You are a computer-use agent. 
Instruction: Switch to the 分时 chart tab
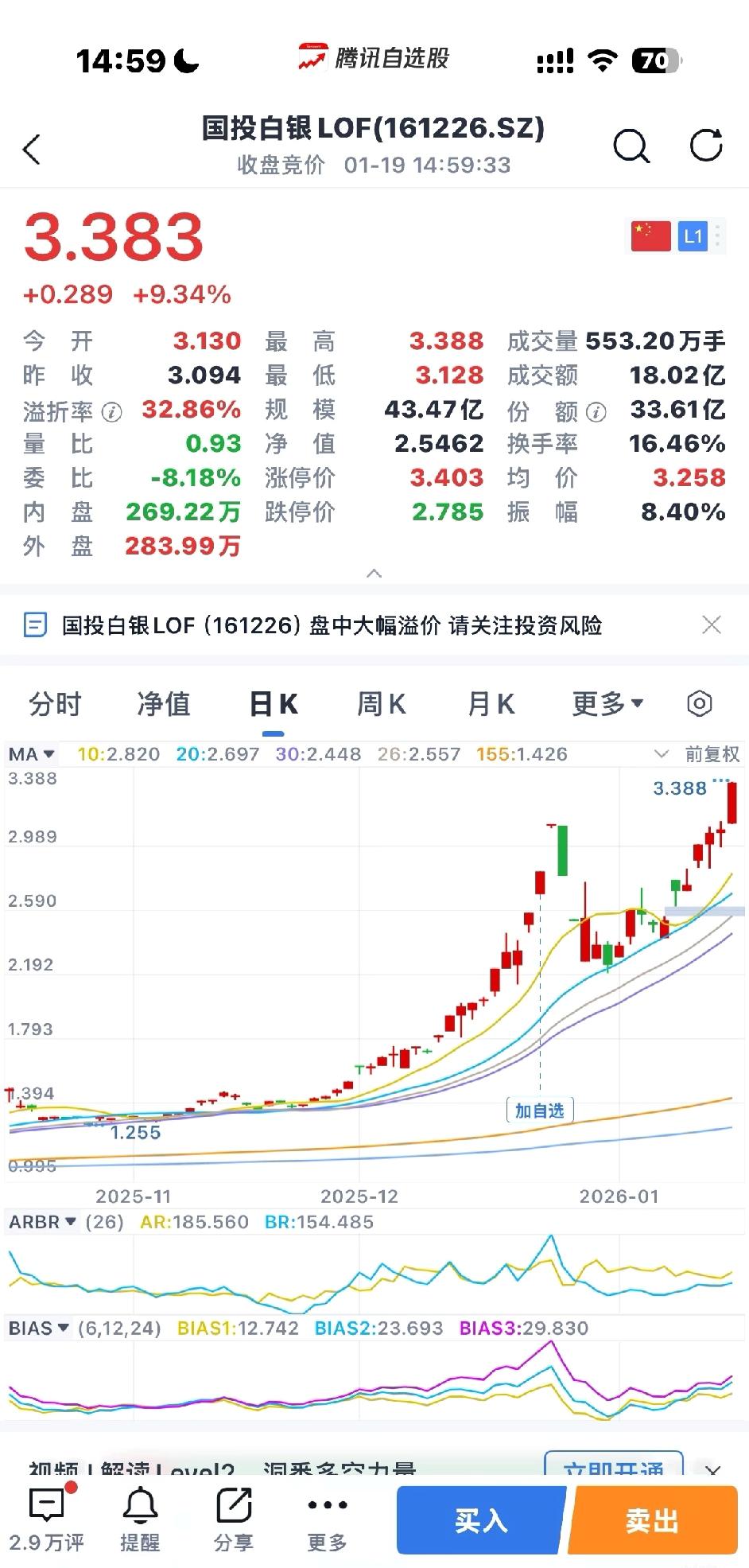pos(53,704)
